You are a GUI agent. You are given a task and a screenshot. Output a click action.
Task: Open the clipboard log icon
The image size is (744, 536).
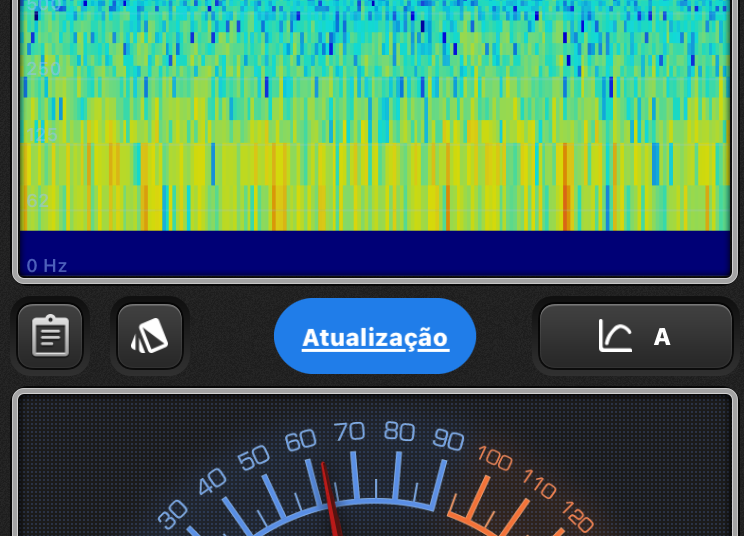click(50, 336)
